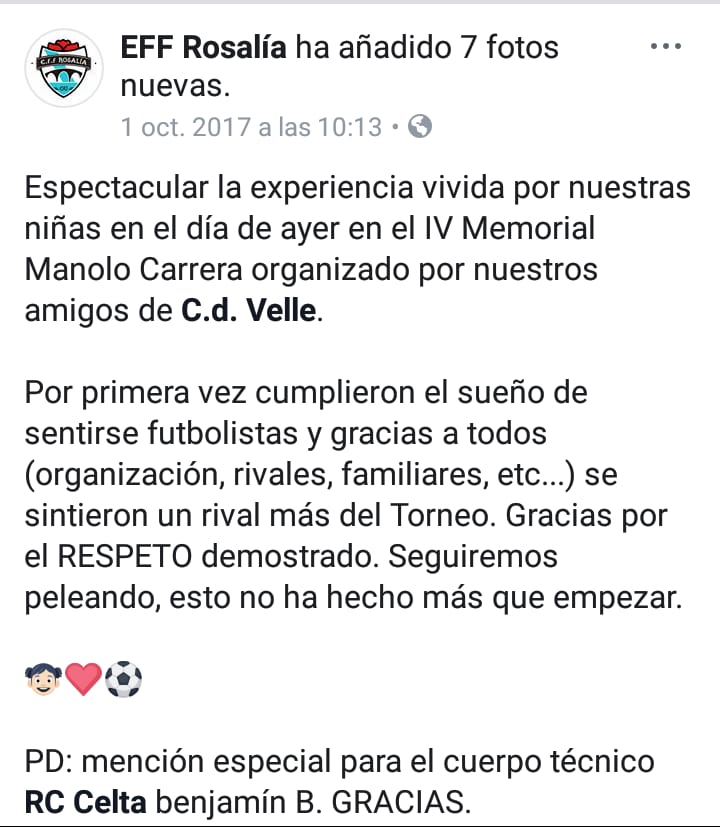Screen dimensions: 720x827
Task: Open the post timestamp 1 oct. 2017
Action: click(x=252, y=127)
